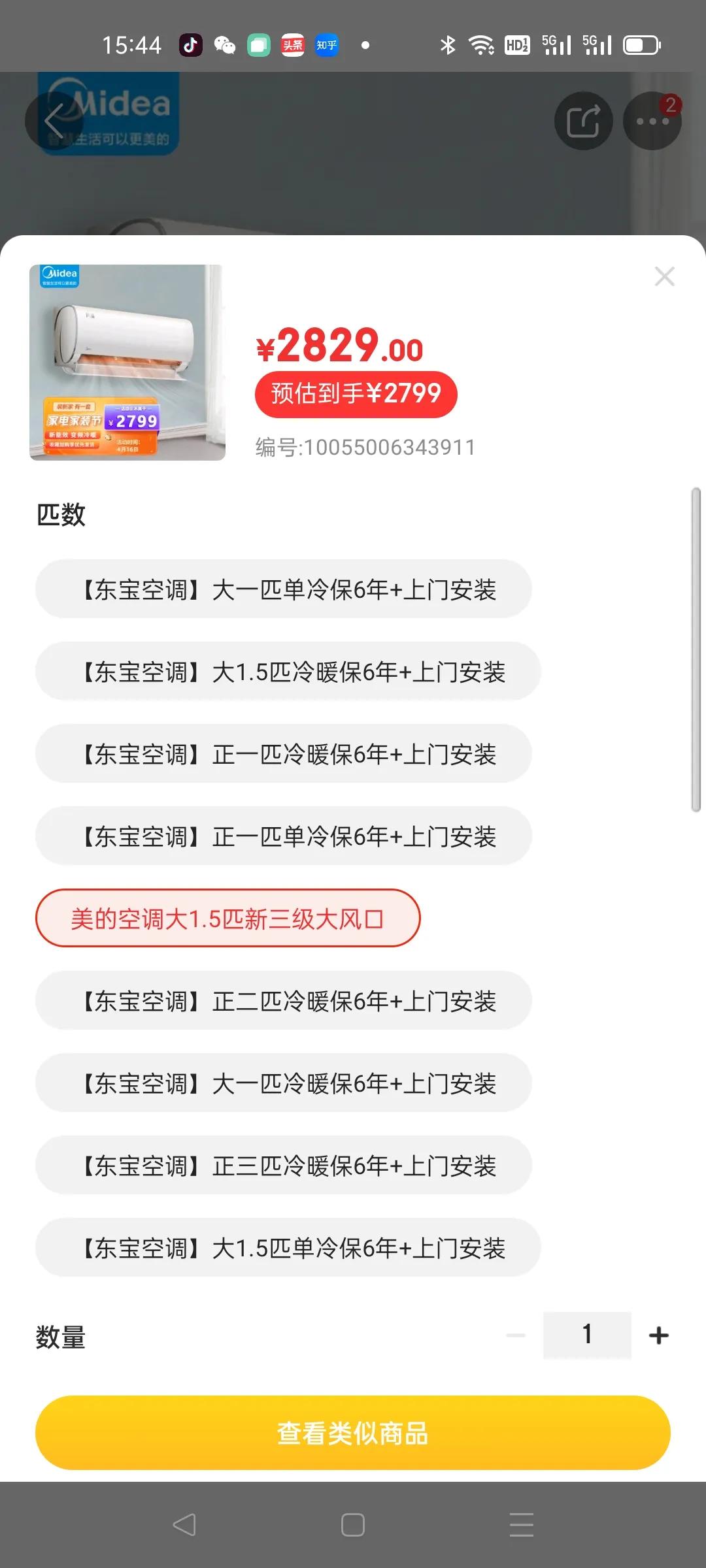The height and width of the screenshot is (1568, 706).
Task: Open the share panel via share icon
Action: click(582, 121)
